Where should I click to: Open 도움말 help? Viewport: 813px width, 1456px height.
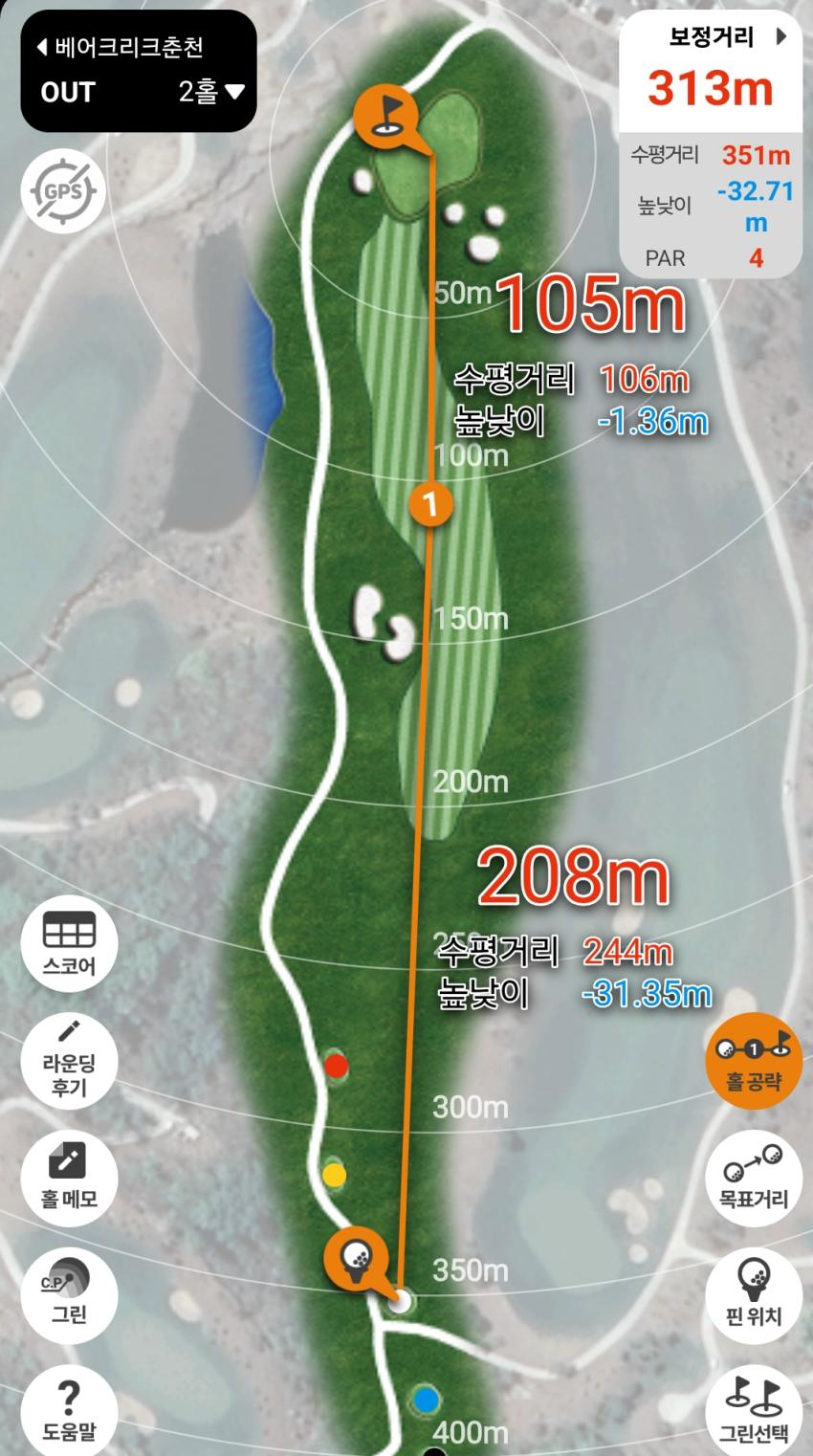pyautogui.click(x=69, y=1406)
